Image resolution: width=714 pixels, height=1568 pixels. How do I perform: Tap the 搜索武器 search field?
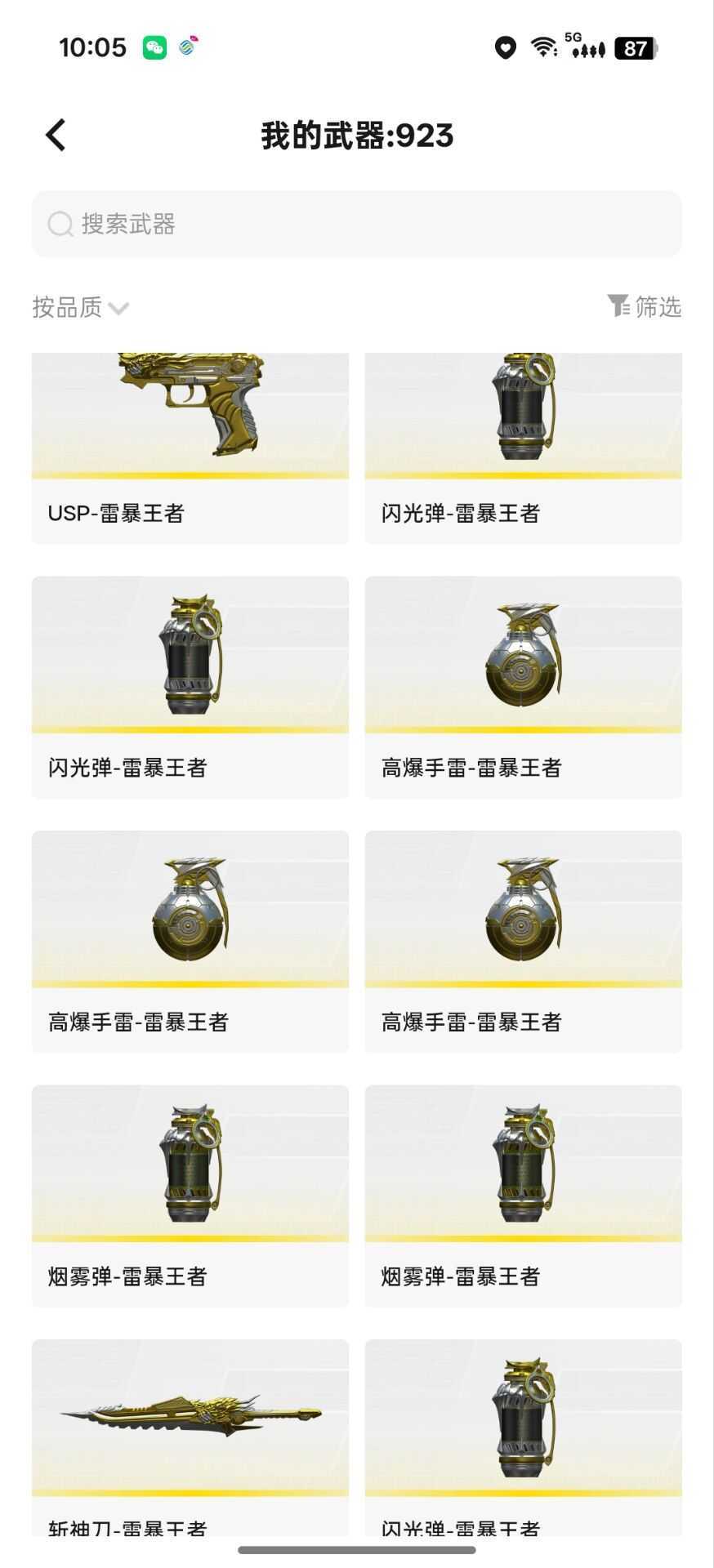[356, 224]
